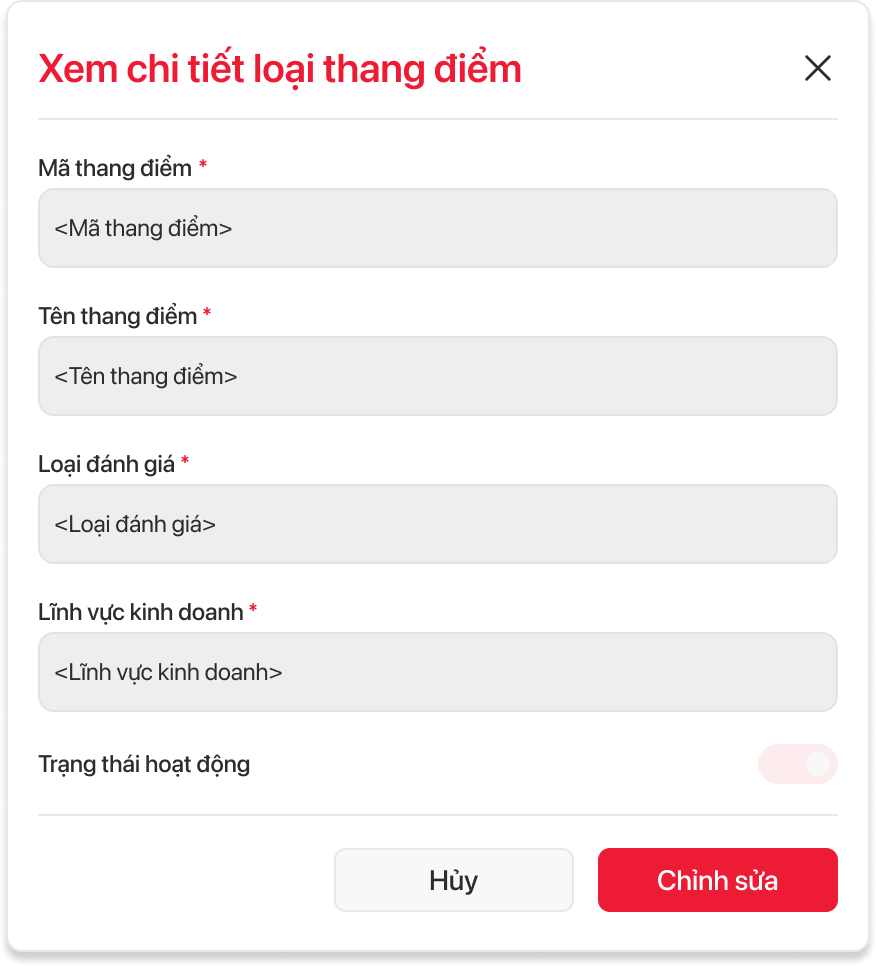Tap the Loại đánh giá field

437,524
